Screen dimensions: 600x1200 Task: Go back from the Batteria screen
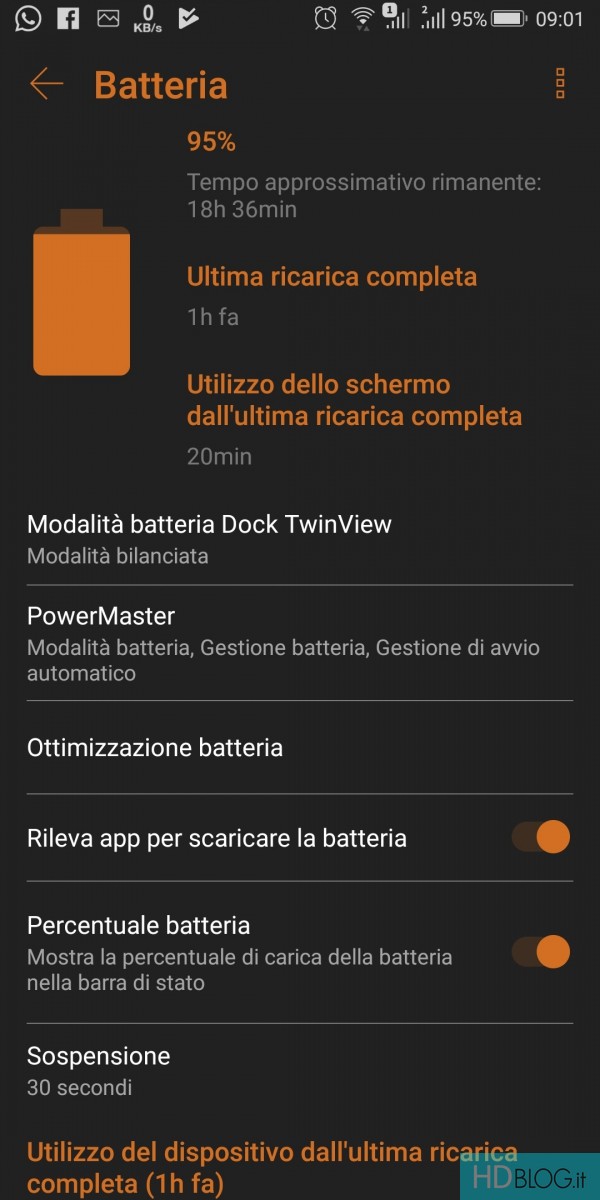pos(46,84)
